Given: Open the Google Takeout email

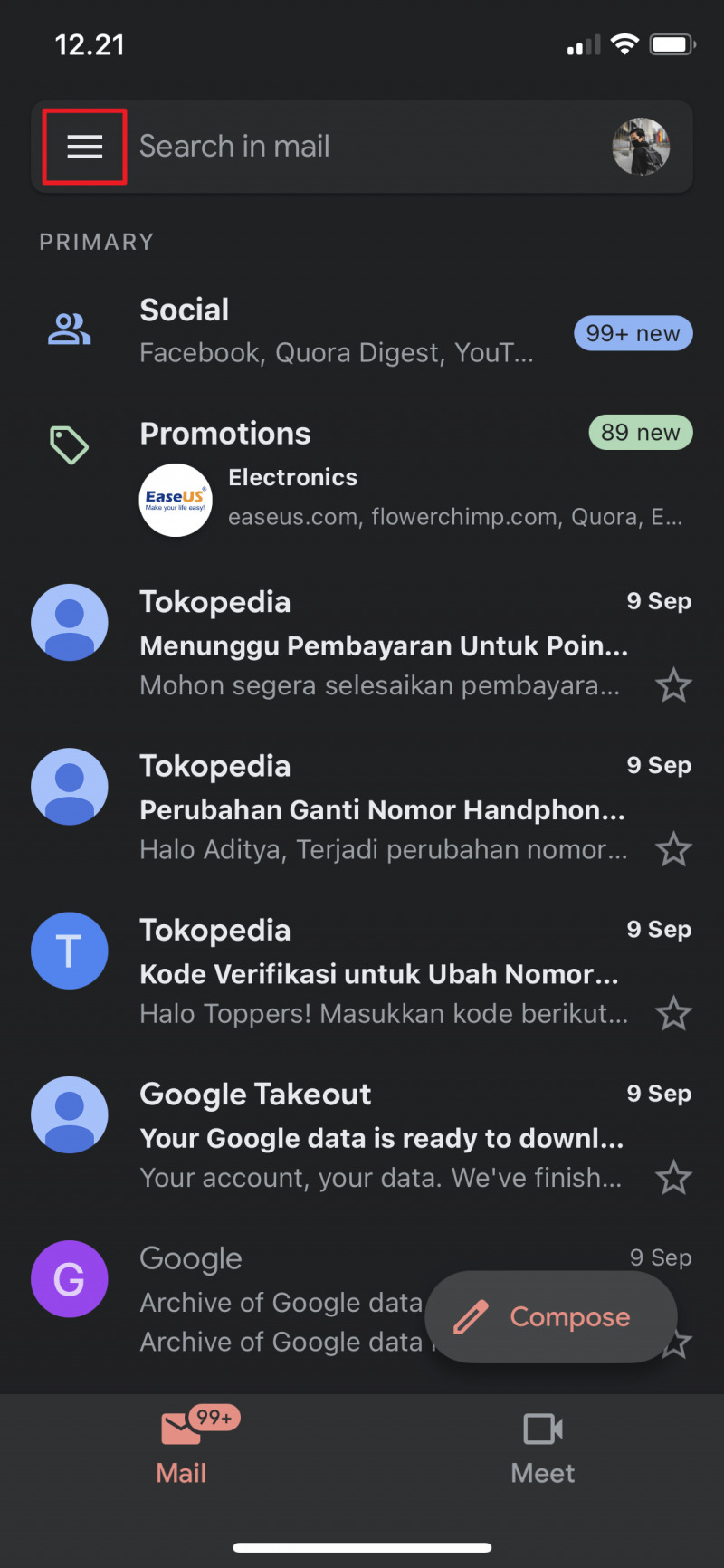Looking at the screenshot, I should pyautogui.click(x=380, y=1137).
